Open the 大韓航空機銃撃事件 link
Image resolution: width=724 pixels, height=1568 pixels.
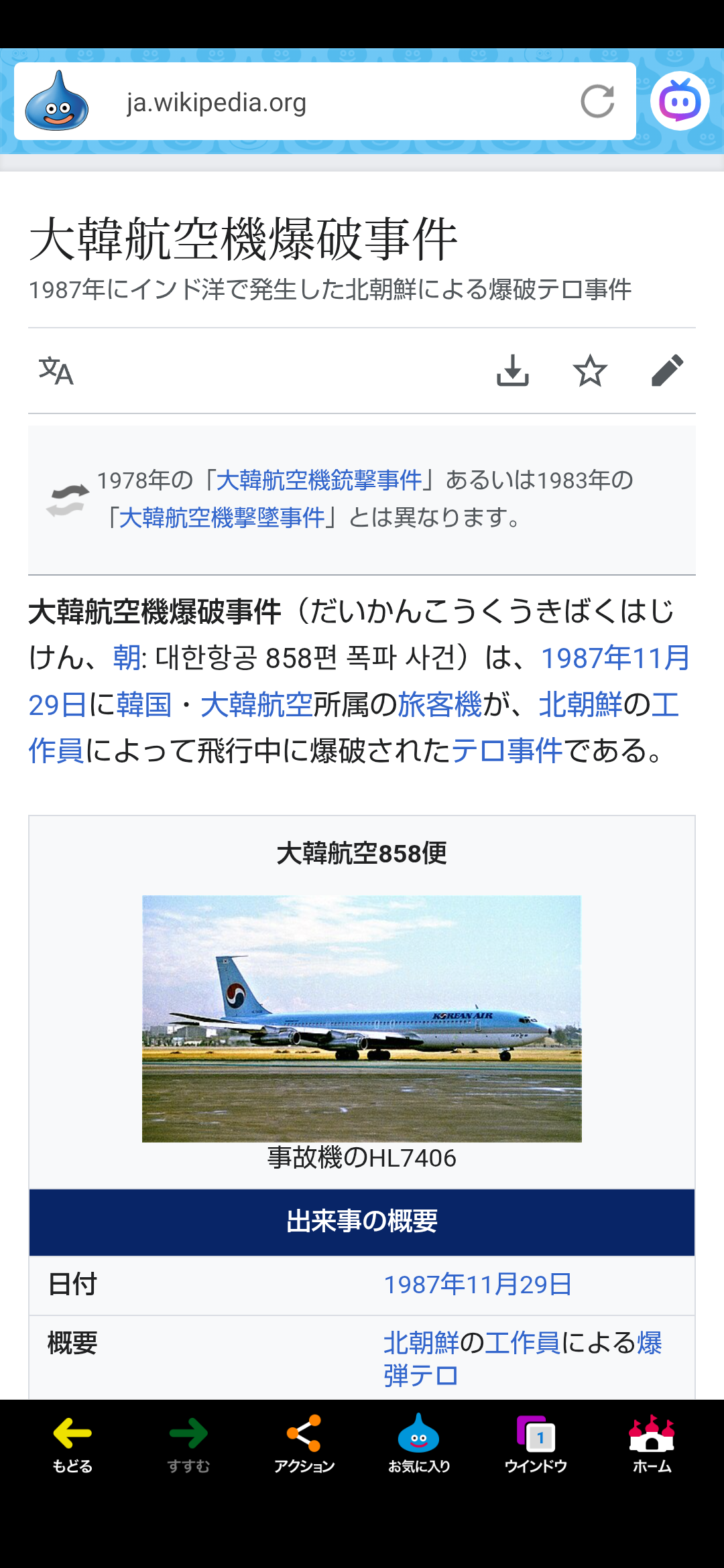pos(319,480)
